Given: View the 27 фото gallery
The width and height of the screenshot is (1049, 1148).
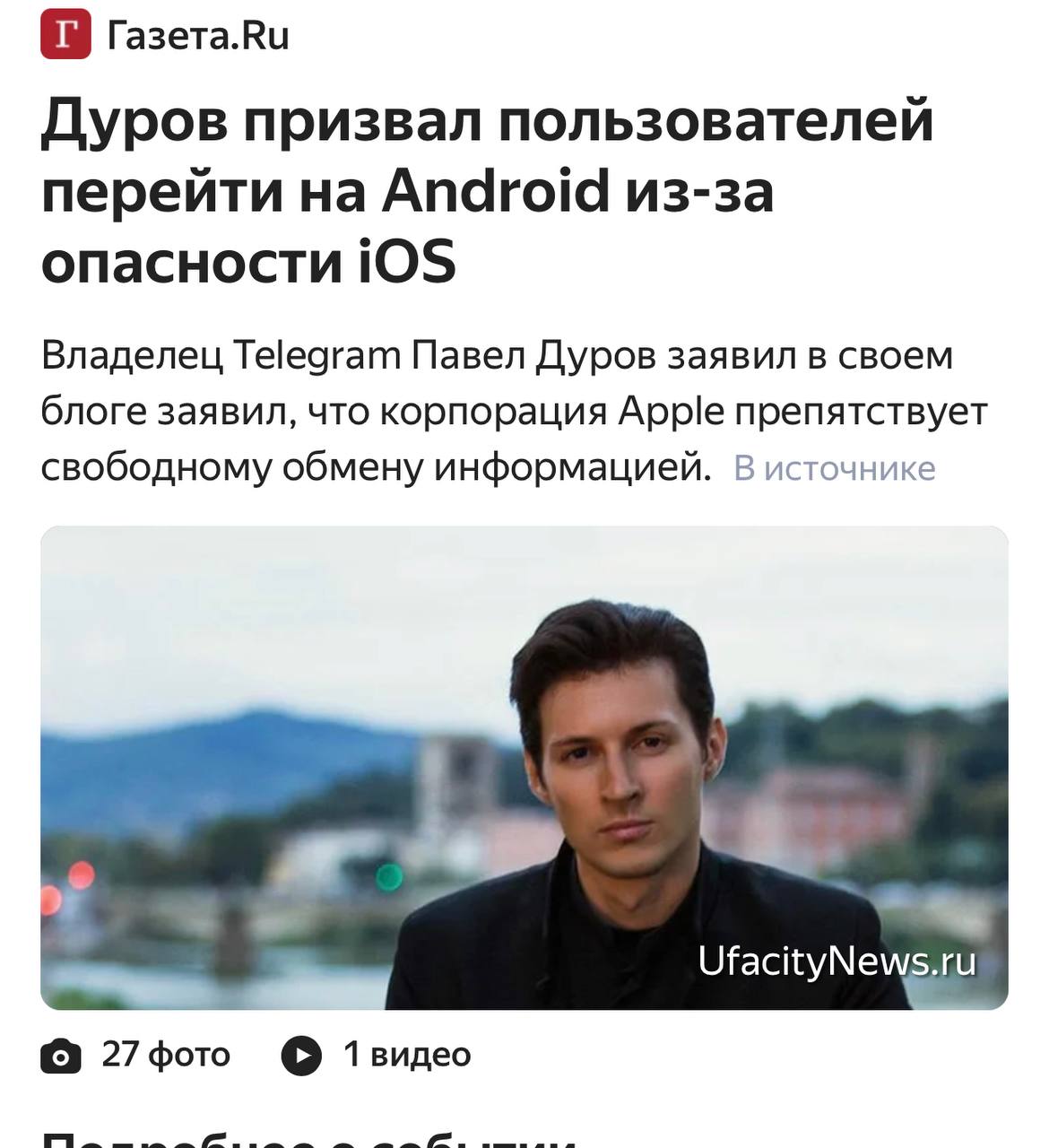Looking at the screenshot, I should point(136,1055).
